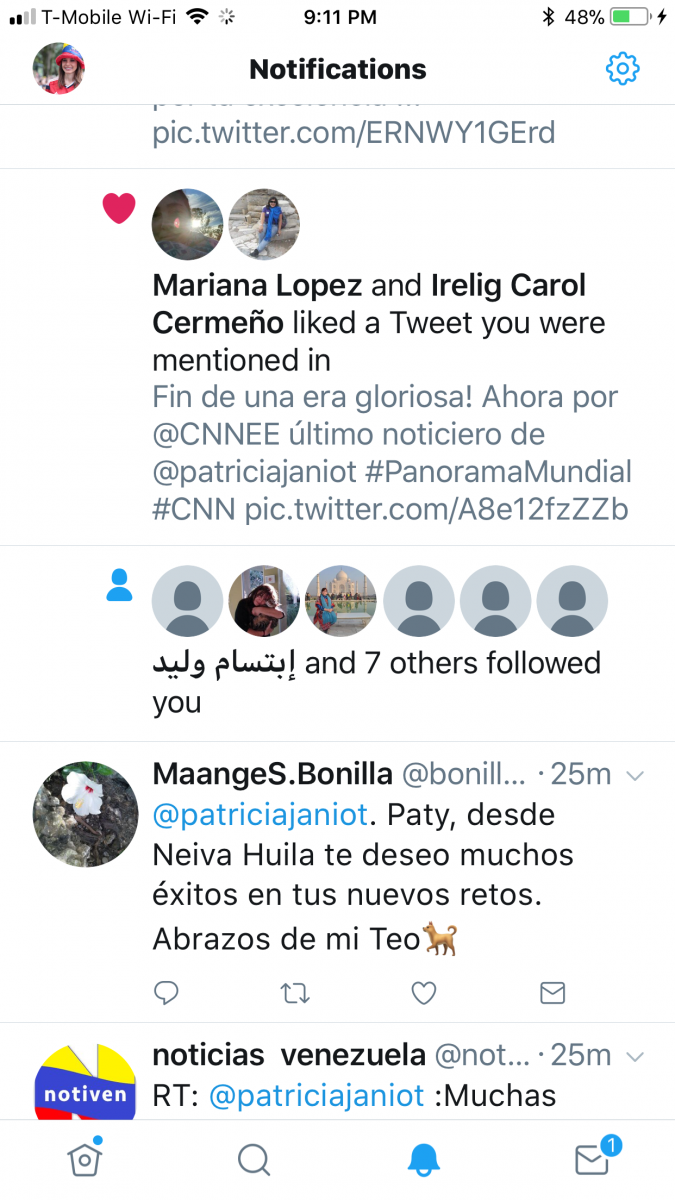This screenshot has width=675, height=1200.
Task: Expand options chevron on MaangeS.Bonilla's tweet
Action: coord(634,775)
